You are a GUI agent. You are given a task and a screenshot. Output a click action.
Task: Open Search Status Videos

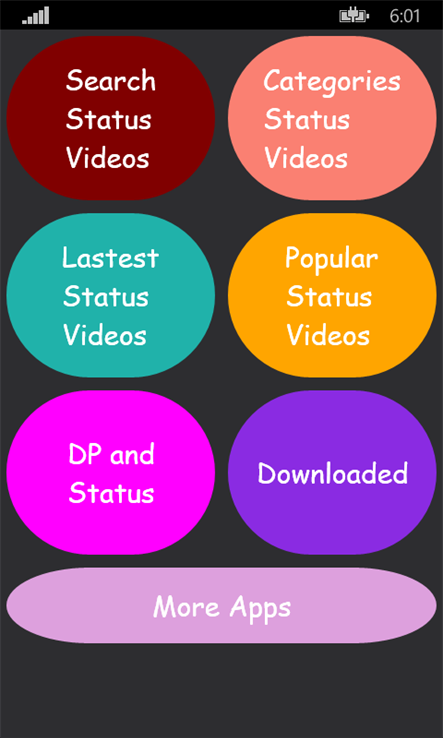[111, 118]
